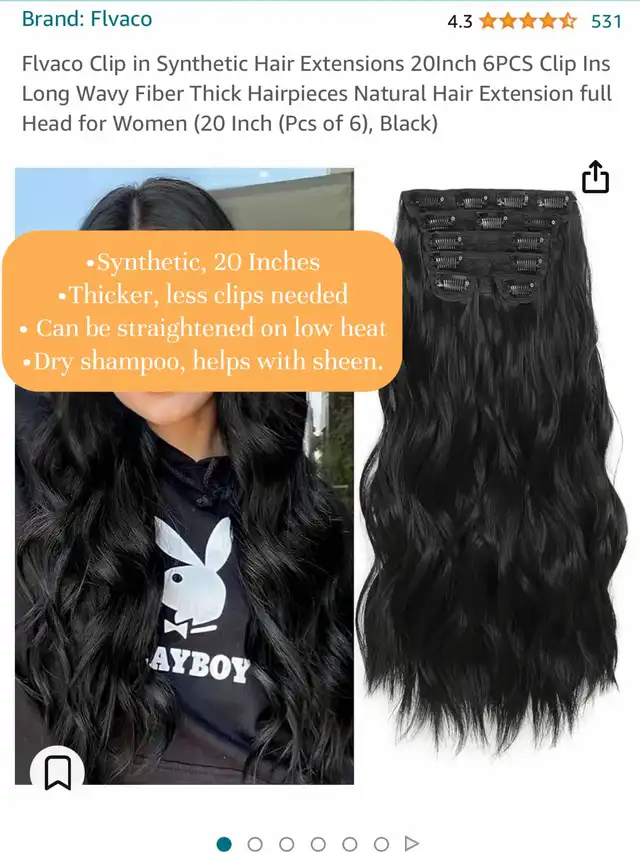This screenshot has height=853, width=640.
Task: Go to the product video indicator
Action: (x=411, y=844)
